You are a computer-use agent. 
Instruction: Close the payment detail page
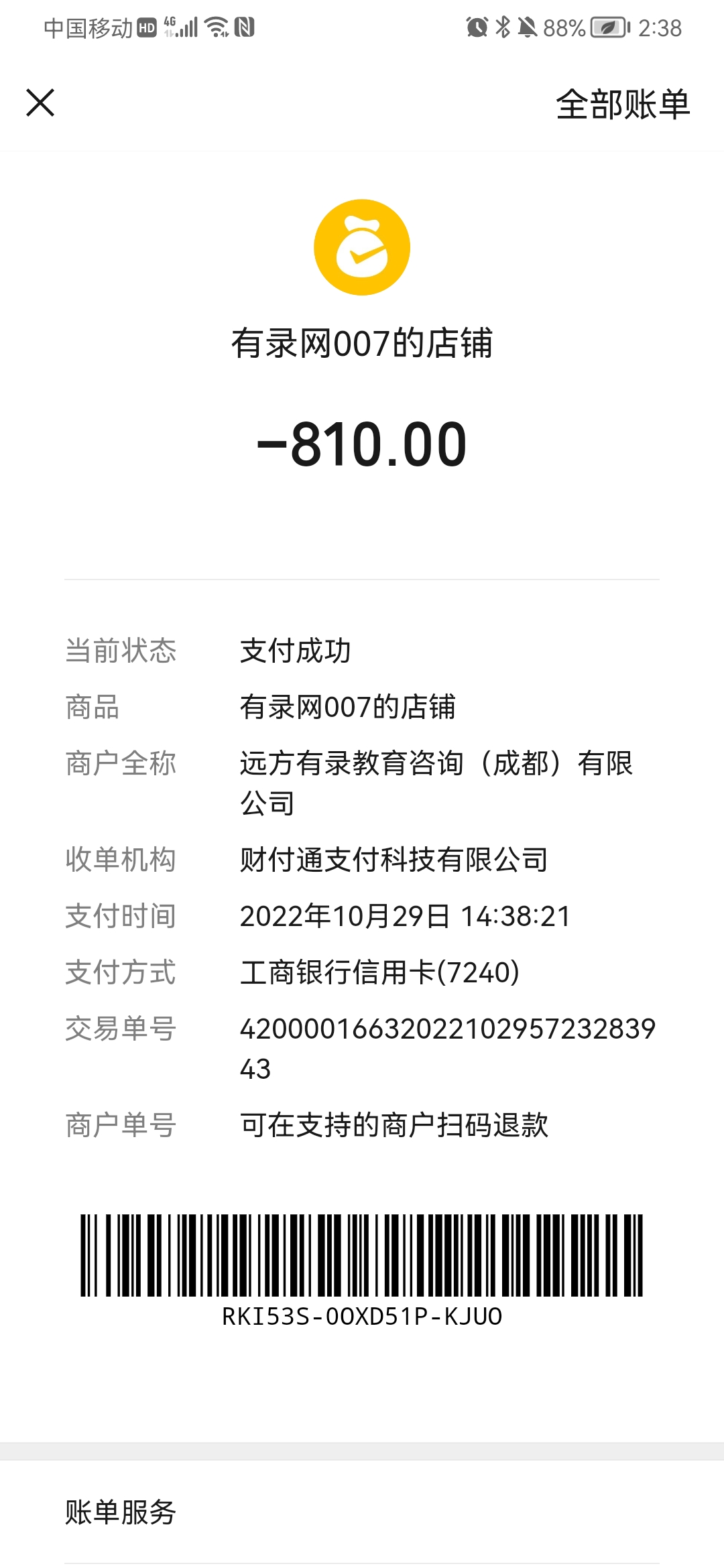point(40,103)
